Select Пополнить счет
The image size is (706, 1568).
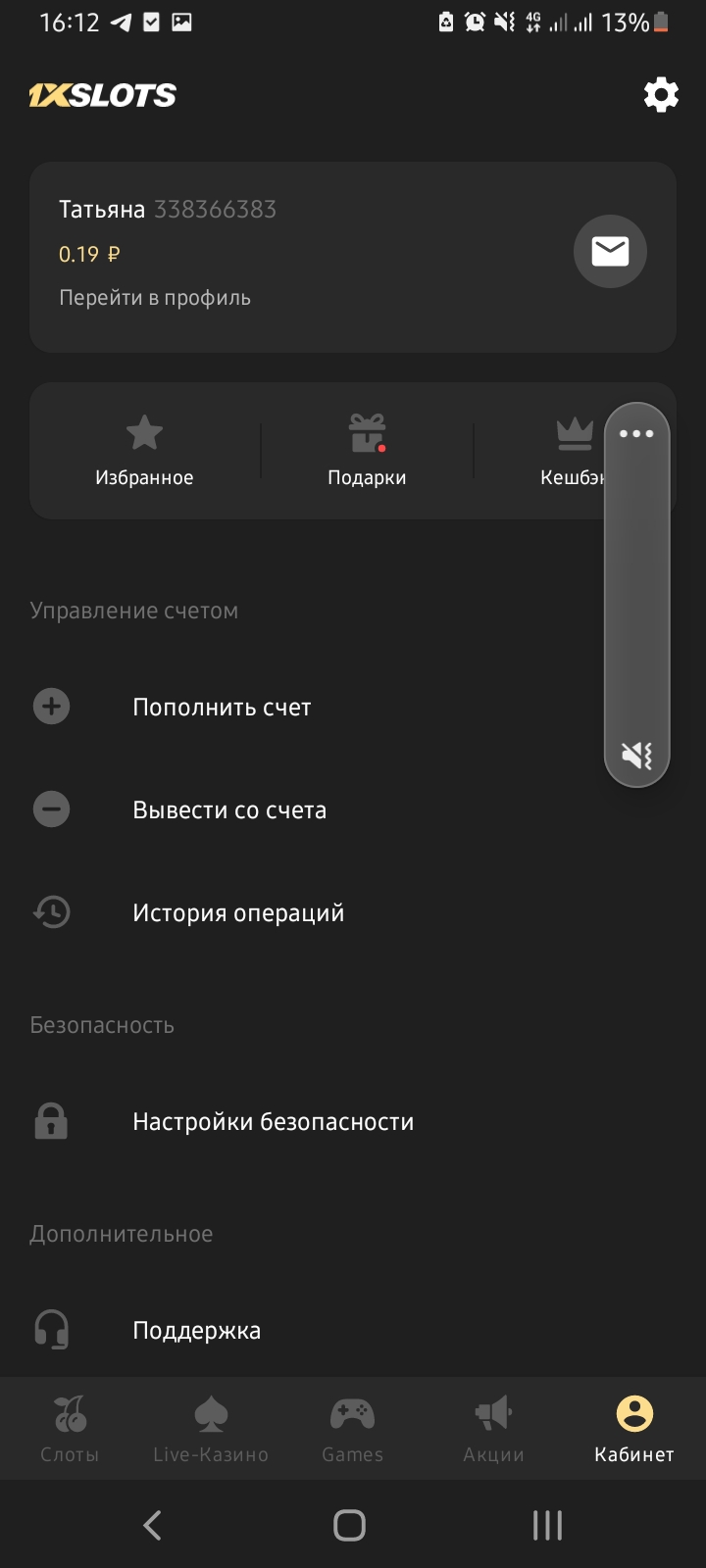coord(222,708)
